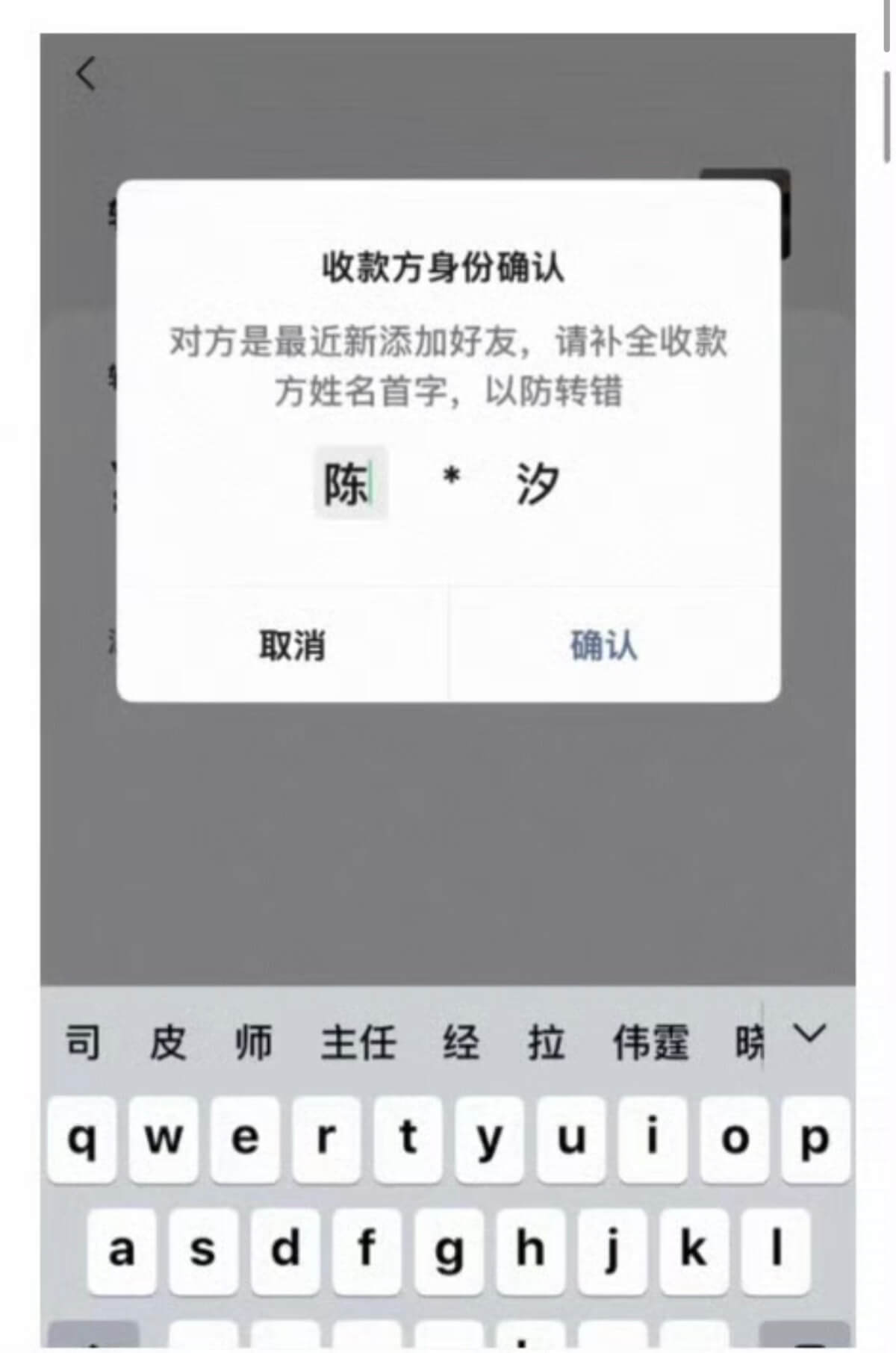Hit the letter g key

448,1249
